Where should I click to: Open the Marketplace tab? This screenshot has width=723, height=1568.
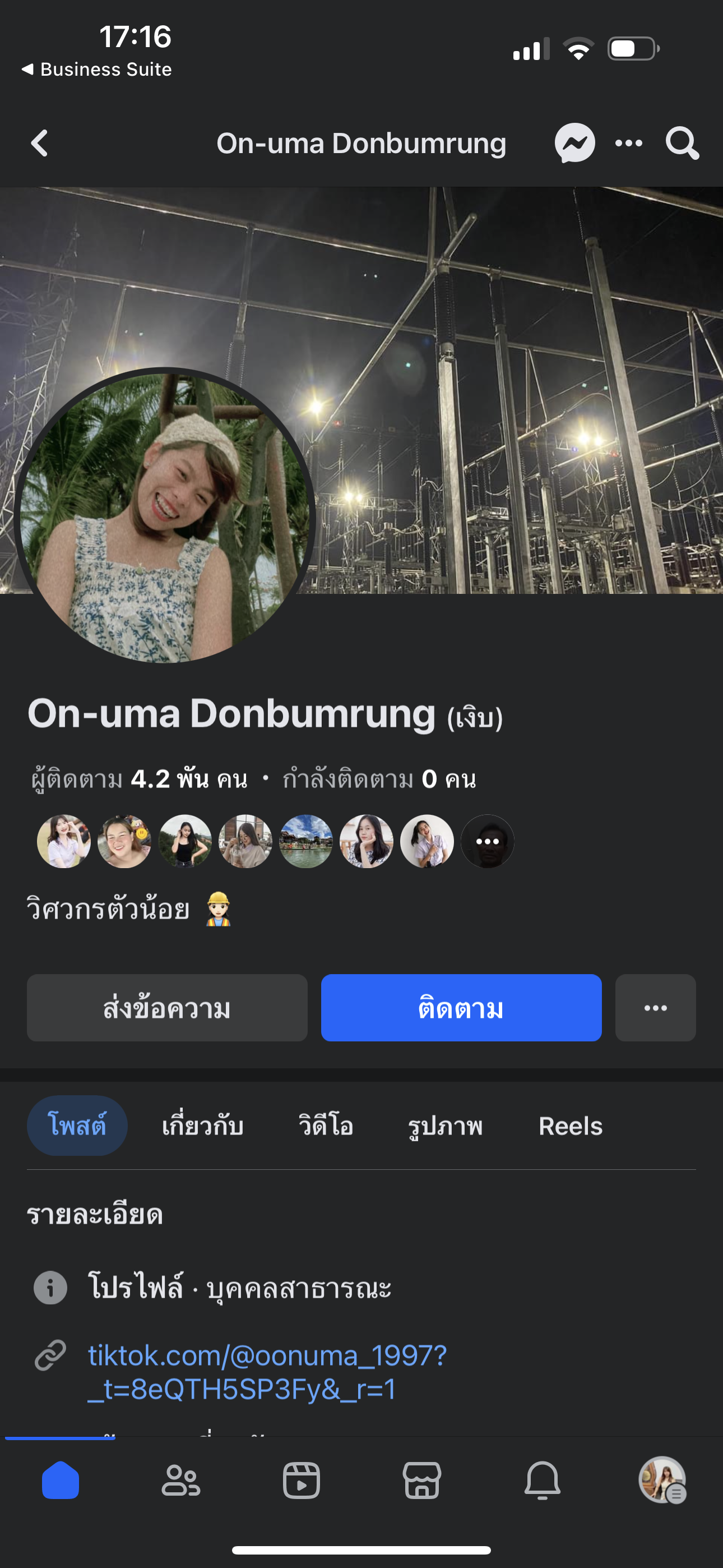[x=421, y=1481]
